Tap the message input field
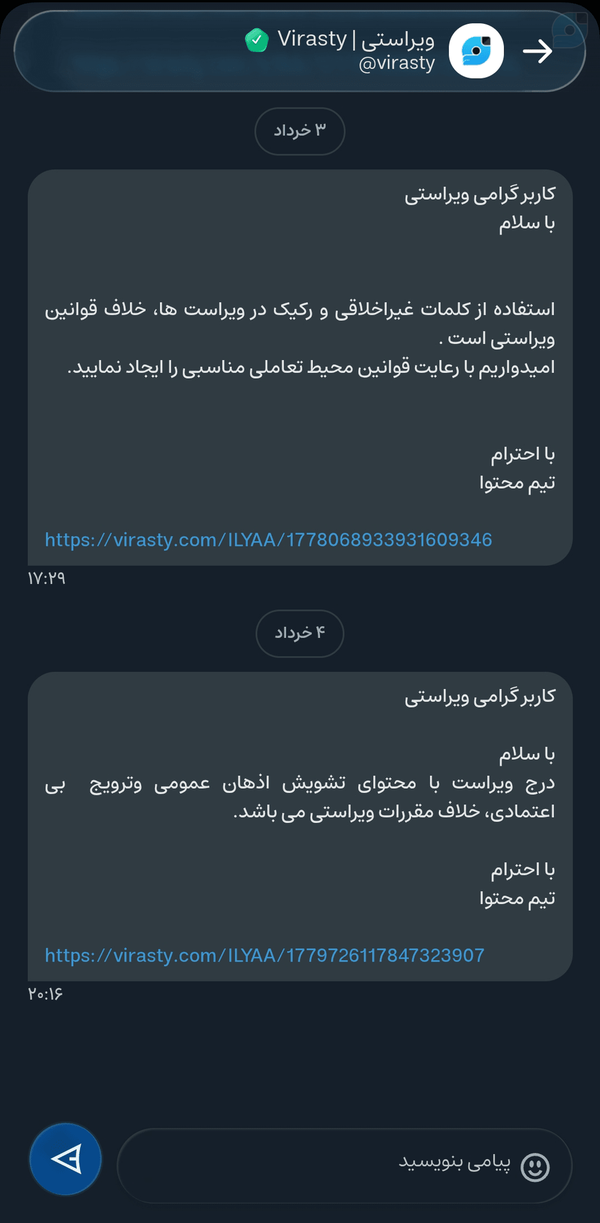Viewport: 600px width, 1223px height. point(344,1166)
